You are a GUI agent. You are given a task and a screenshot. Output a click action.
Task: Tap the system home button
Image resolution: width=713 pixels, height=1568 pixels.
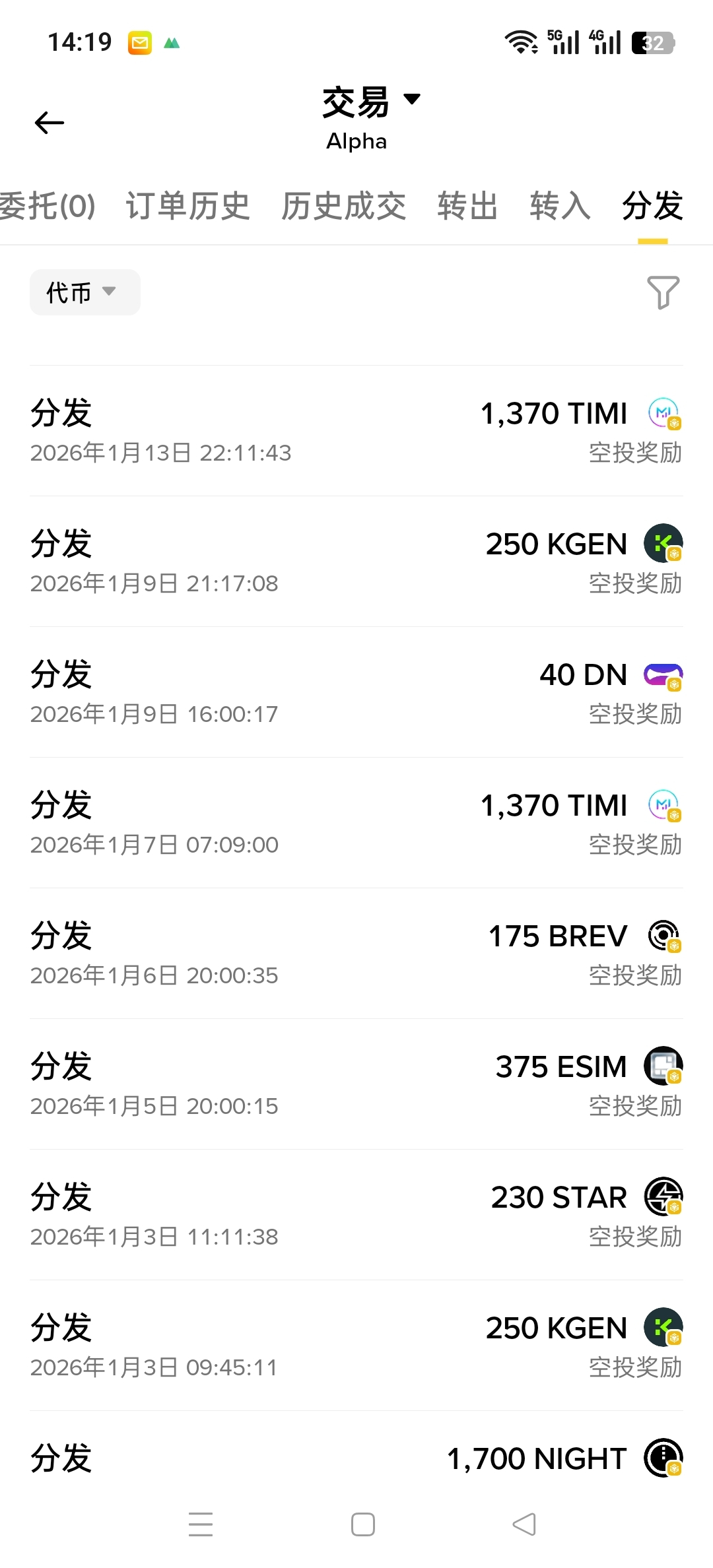[363, 1524]
